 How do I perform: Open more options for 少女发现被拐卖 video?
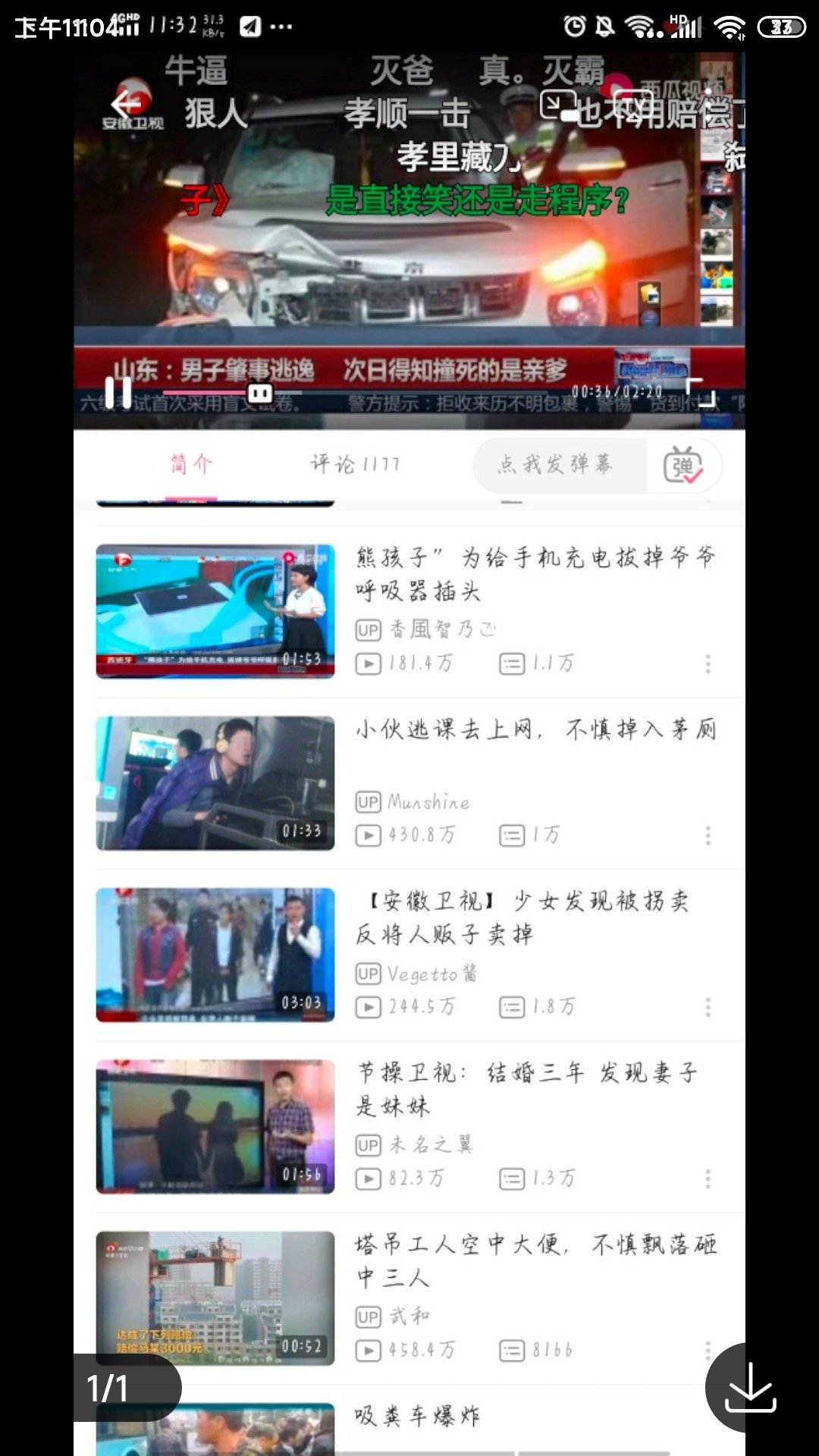coord(708,1007)
